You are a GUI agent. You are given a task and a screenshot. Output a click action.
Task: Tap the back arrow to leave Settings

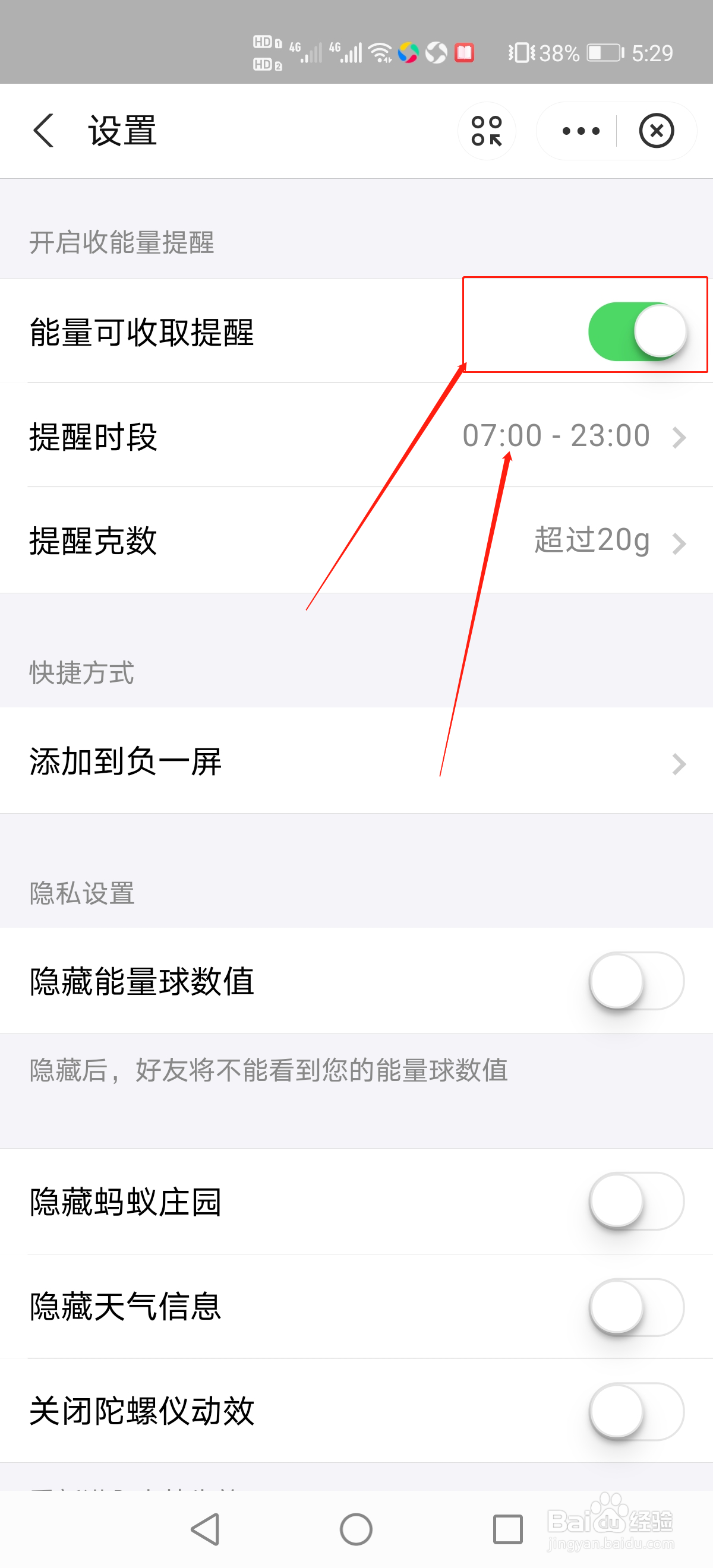[x=43, y=131]
